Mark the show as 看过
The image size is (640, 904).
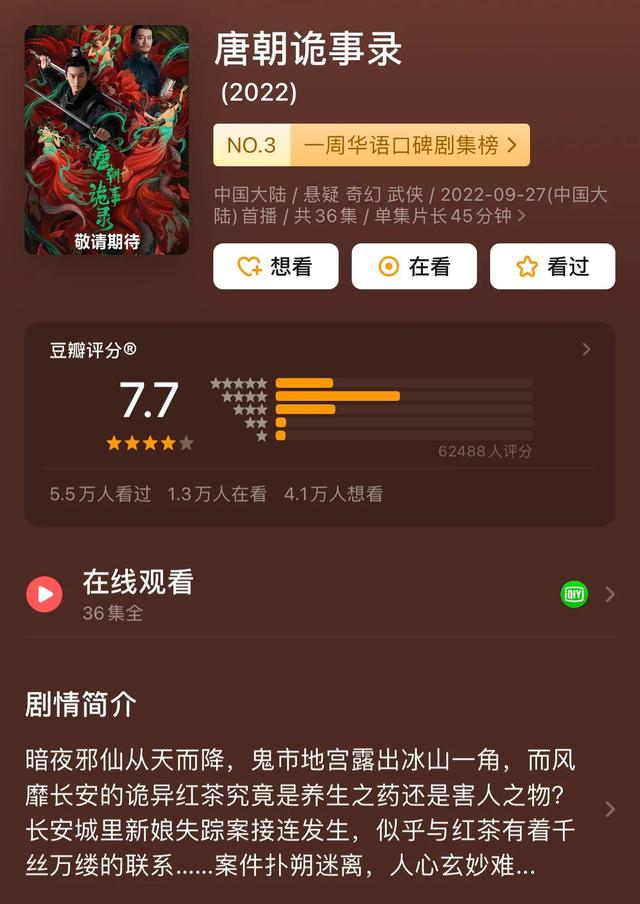click(x=552, y=266)
